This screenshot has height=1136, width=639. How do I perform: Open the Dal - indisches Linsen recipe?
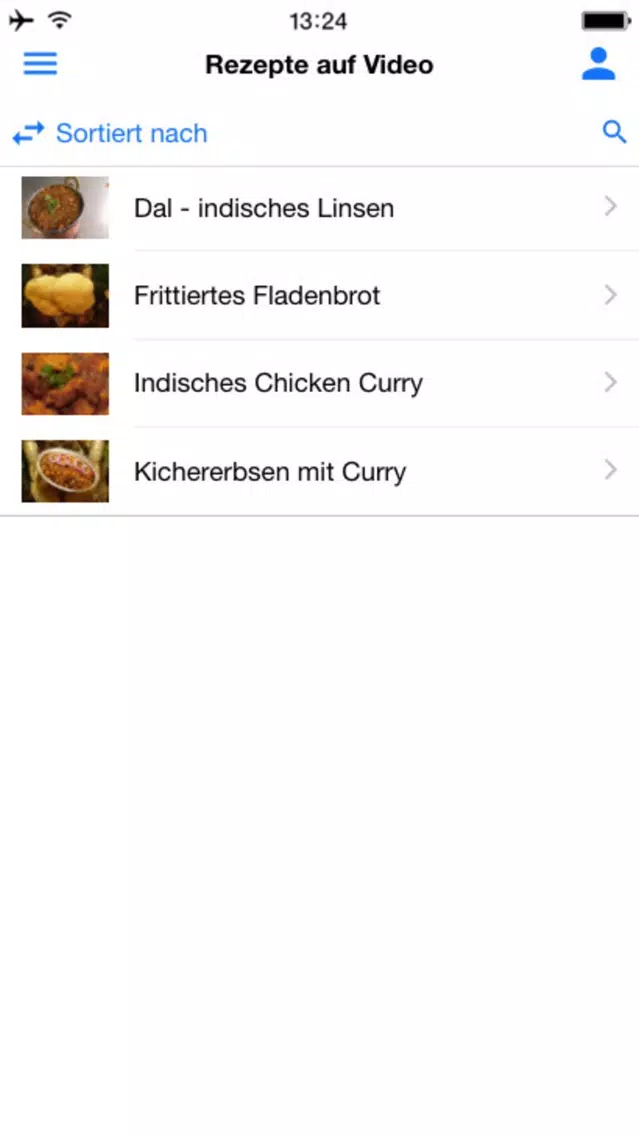tap(320, 208)
